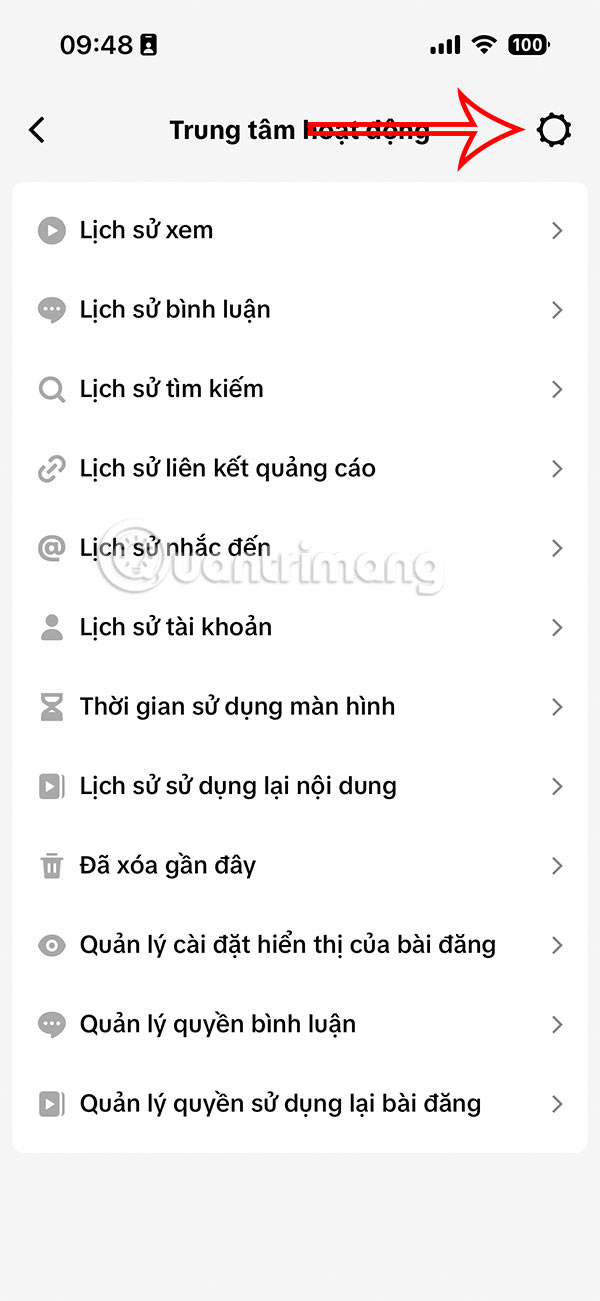Tap Lịch sử nhắc đến
The width and height of the screenshot is (600, 1301).
pos(300,548)
